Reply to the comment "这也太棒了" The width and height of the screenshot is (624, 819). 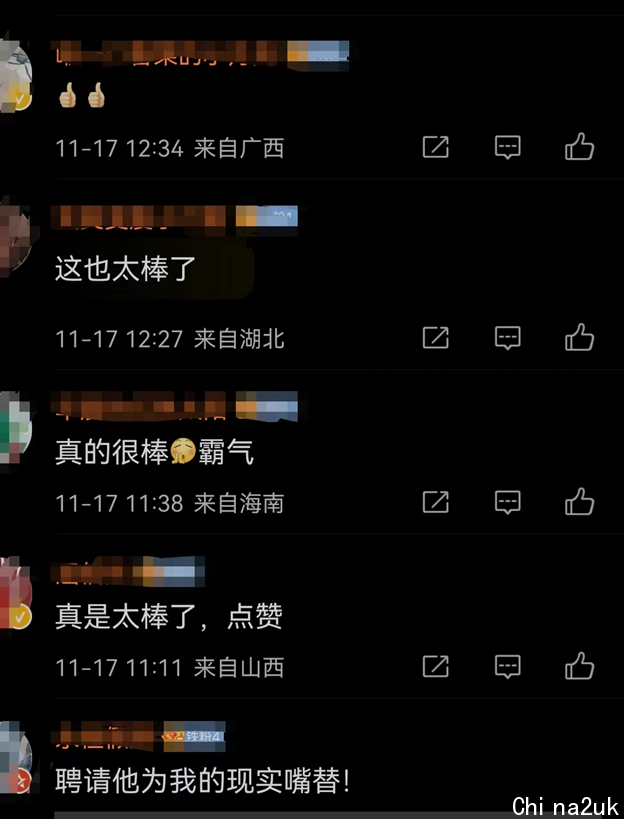tap(508, 337)
